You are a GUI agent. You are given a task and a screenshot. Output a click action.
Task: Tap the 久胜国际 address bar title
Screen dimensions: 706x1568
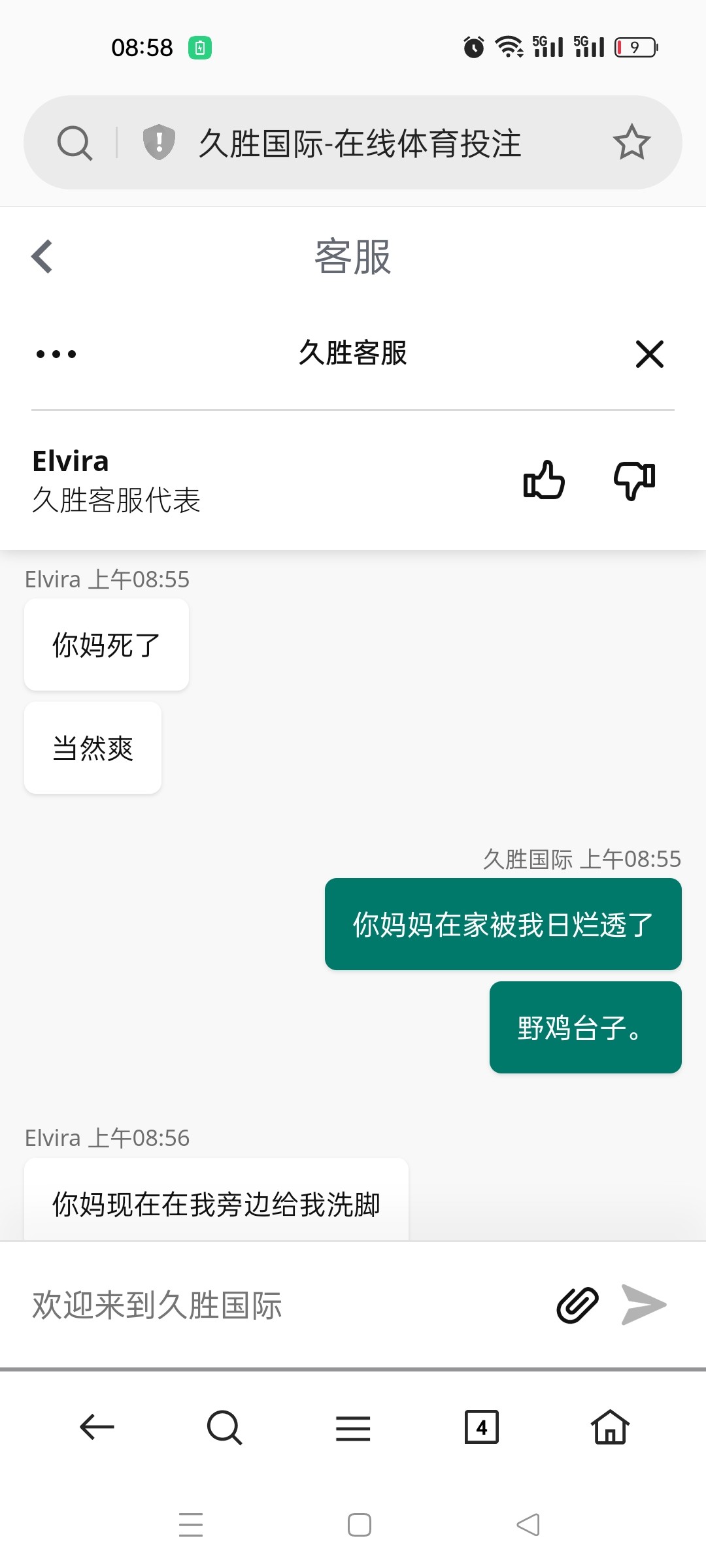pos(360,143)
